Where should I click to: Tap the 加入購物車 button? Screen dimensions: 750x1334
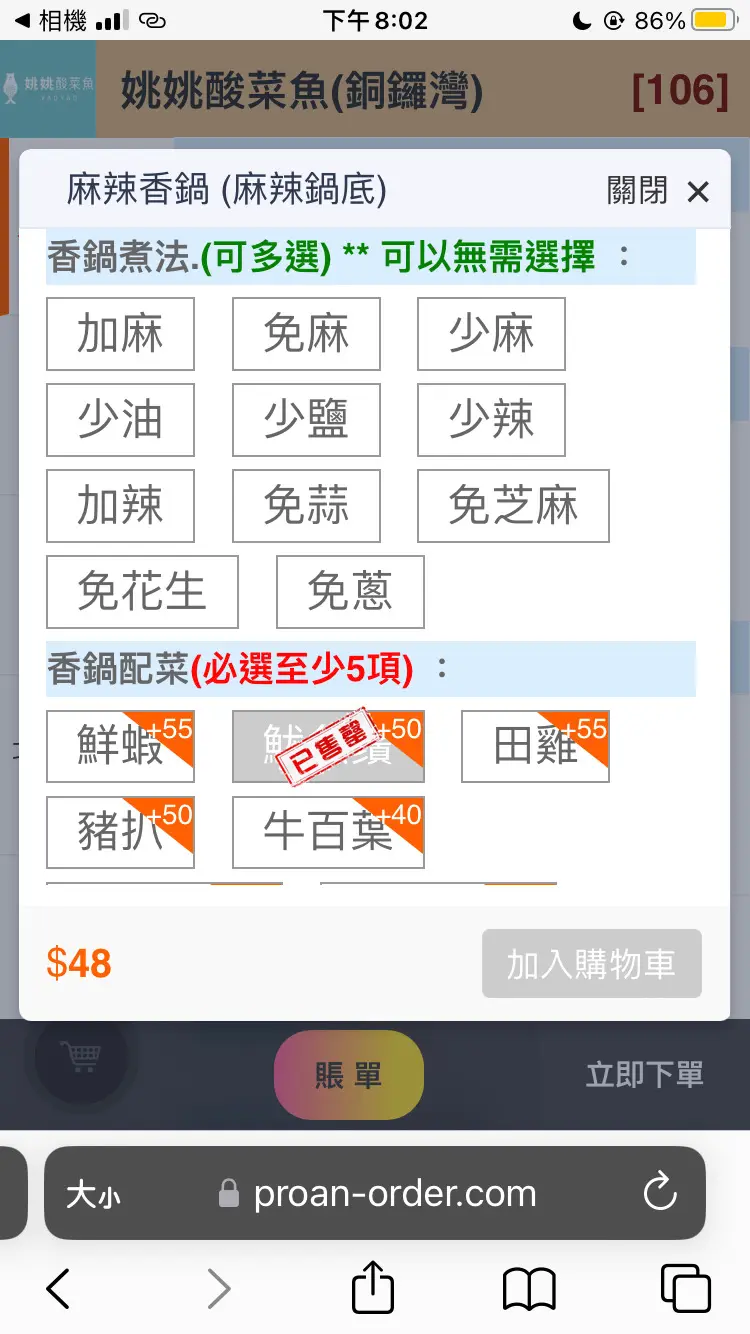(591, 964)
